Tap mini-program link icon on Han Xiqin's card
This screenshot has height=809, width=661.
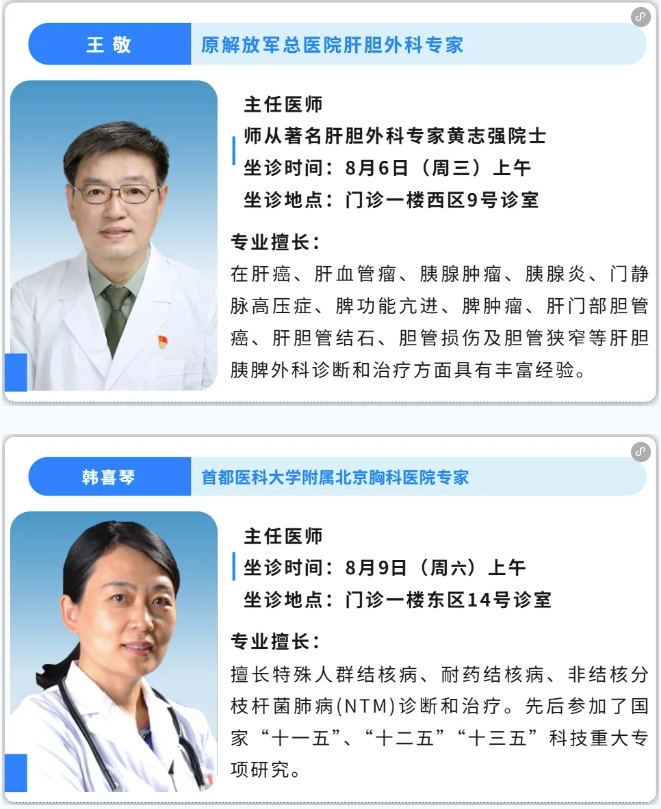pos(640,452)
